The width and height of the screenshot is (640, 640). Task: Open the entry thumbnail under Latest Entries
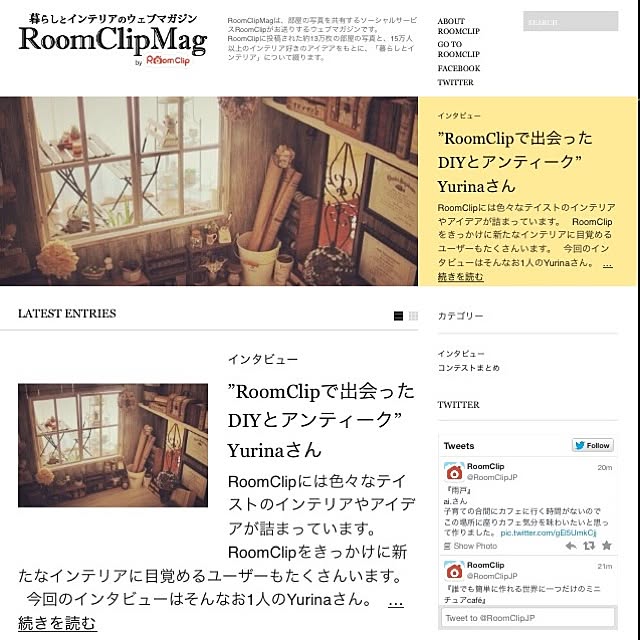pyautogui.click(x=113, y=445)
